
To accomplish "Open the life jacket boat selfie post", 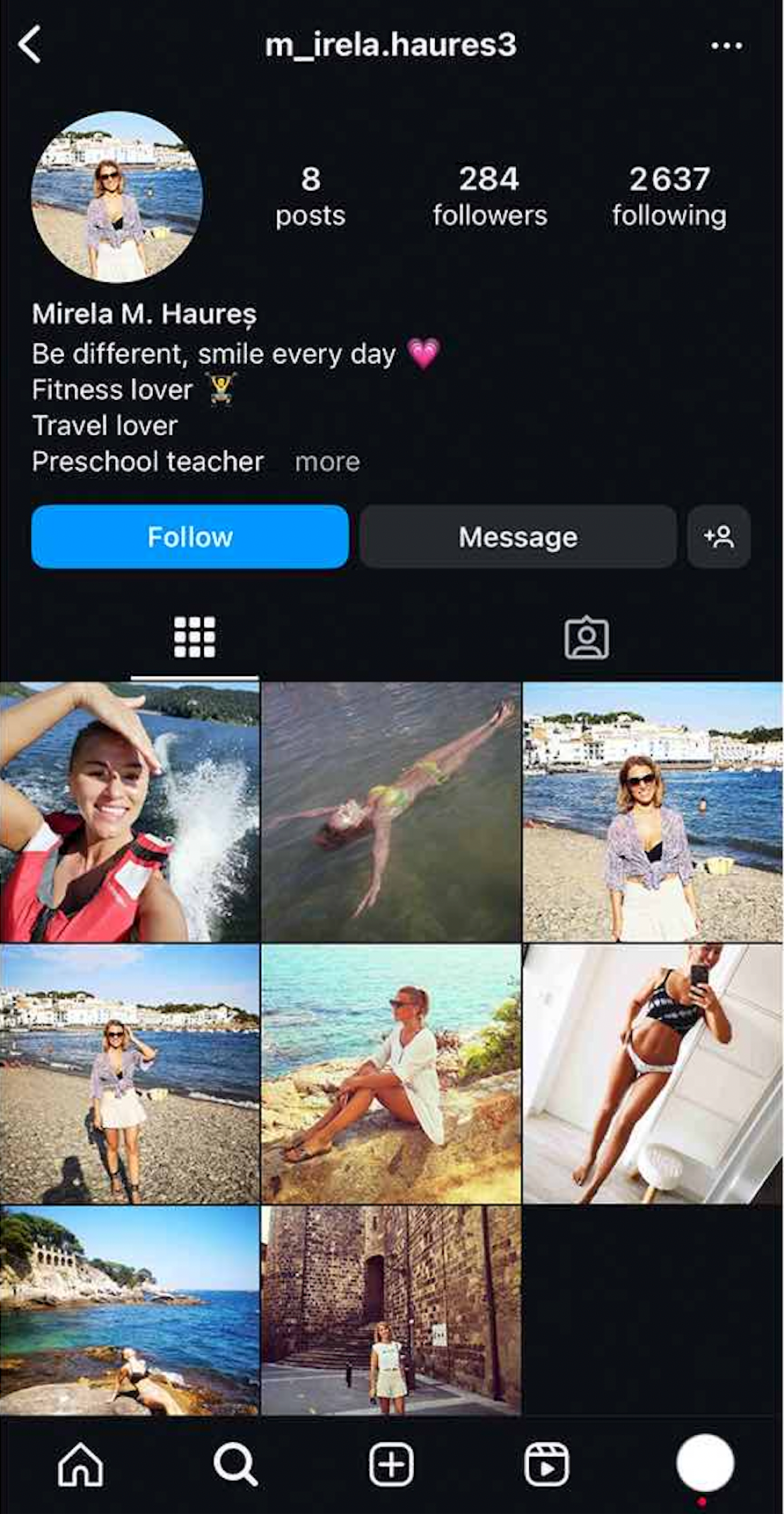I will coord(129,812).
